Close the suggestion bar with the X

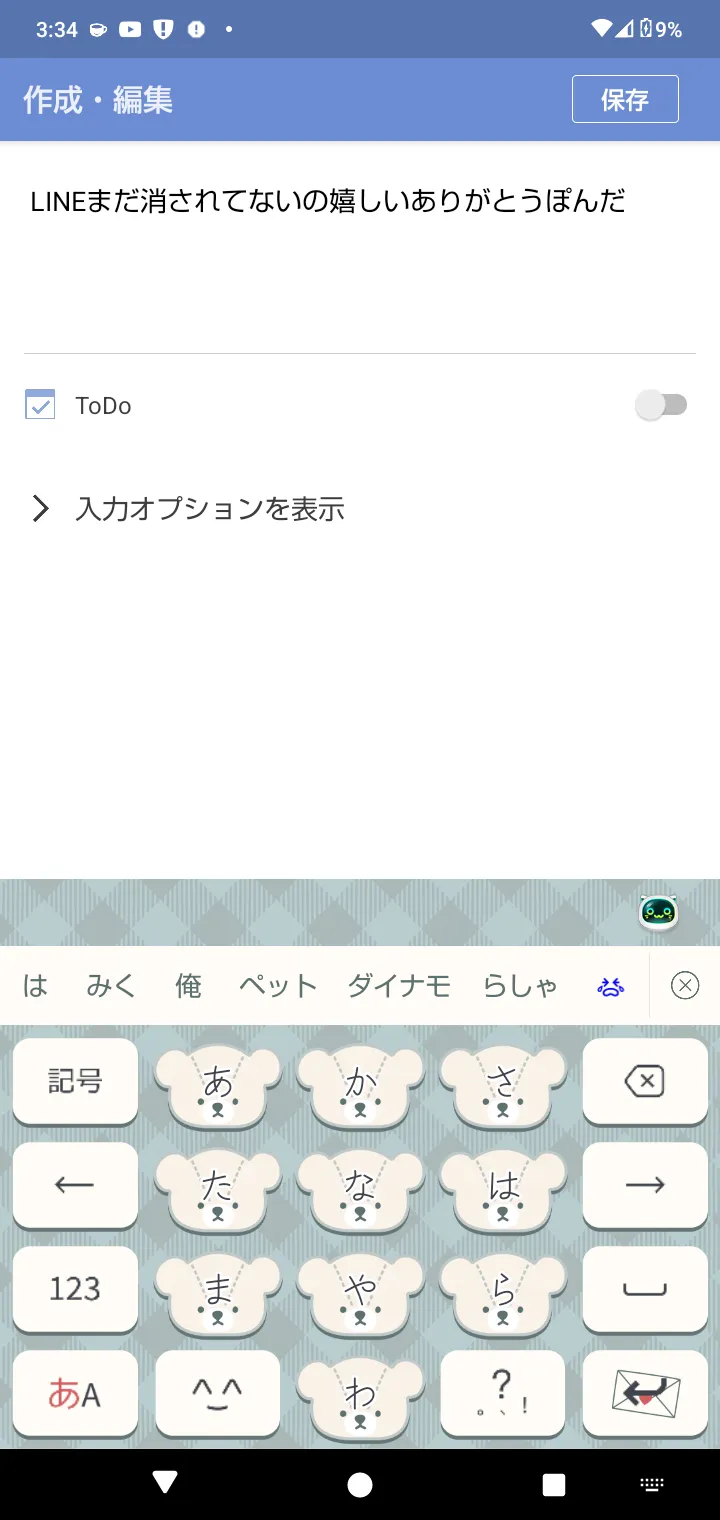[x=685, y=986]
